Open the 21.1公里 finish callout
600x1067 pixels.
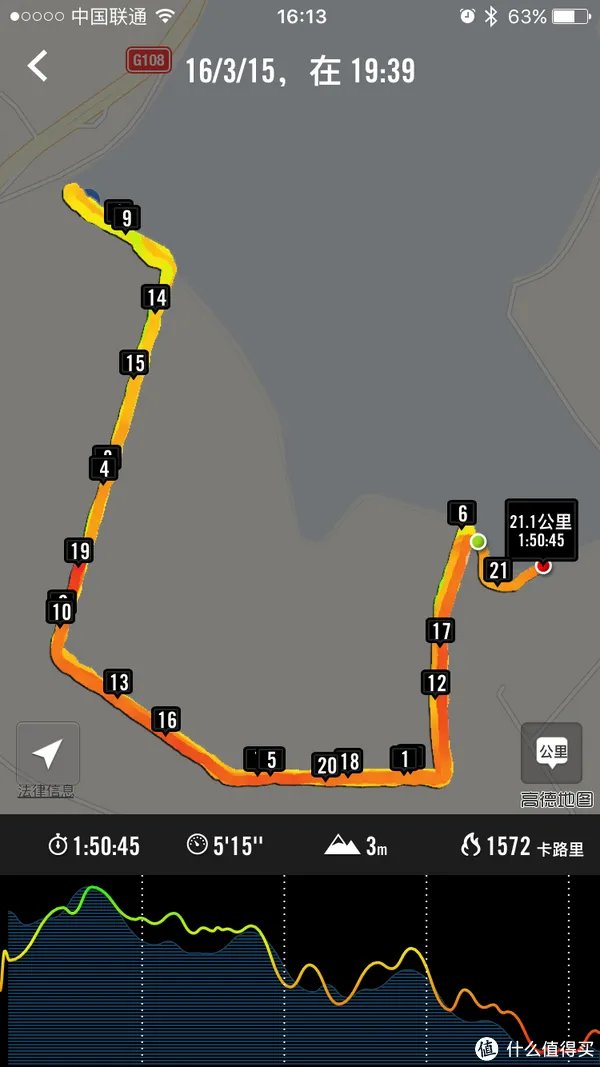pos(541,531)
